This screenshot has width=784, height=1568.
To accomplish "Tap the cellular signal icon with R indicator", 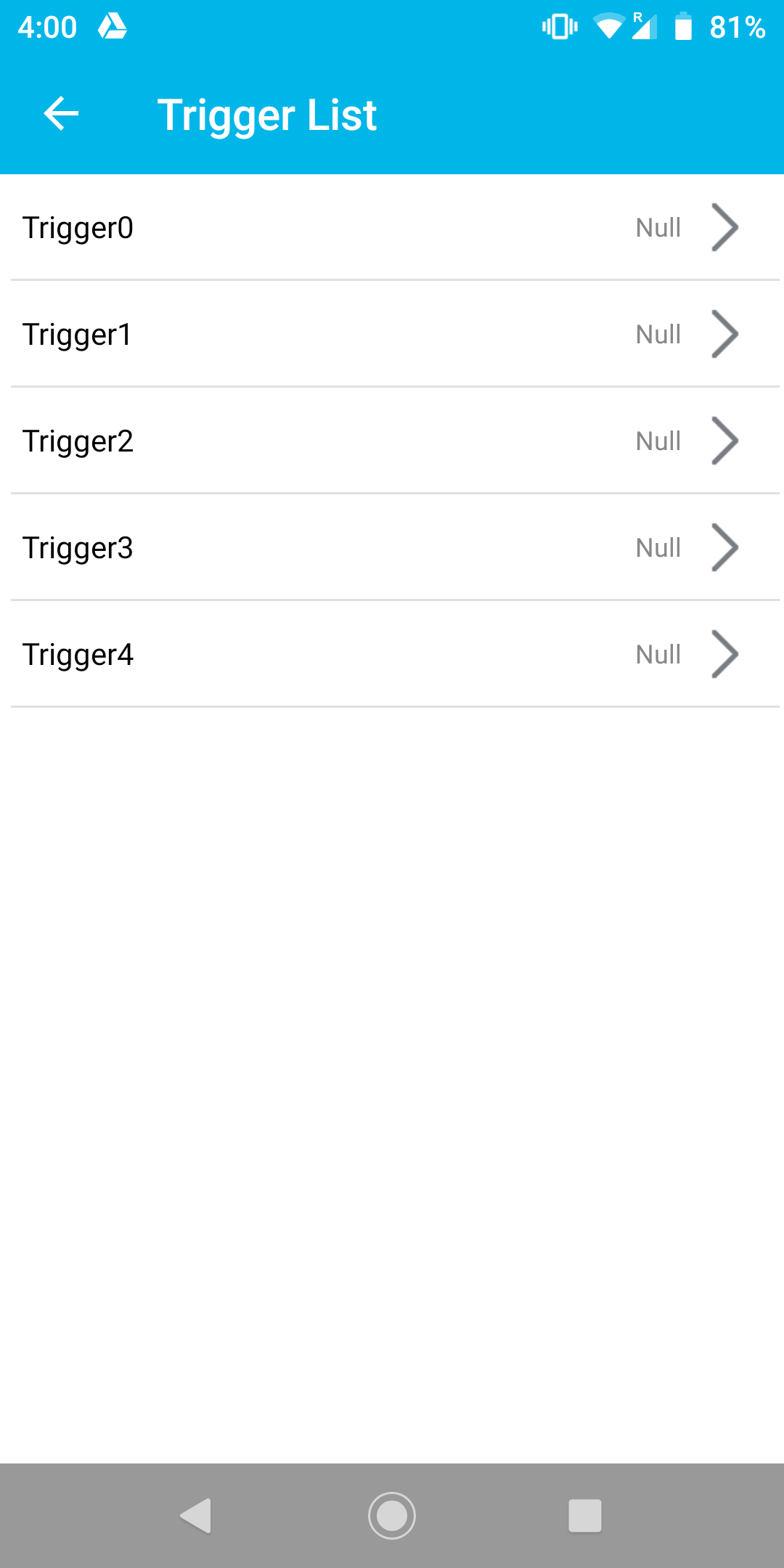I will (x=646, y=27).
